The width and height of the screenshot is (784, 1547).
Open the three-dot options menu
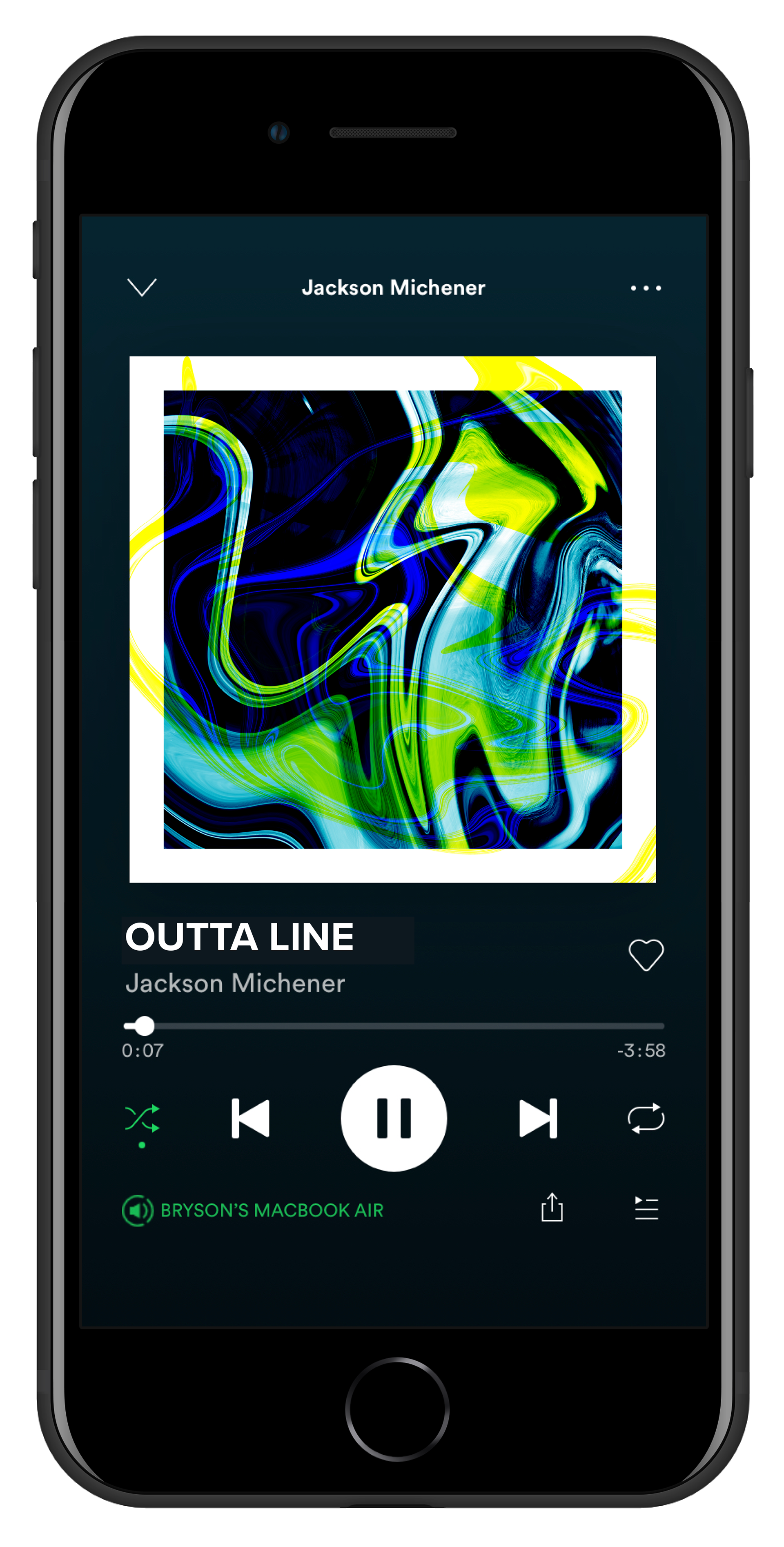coord(646,288)
